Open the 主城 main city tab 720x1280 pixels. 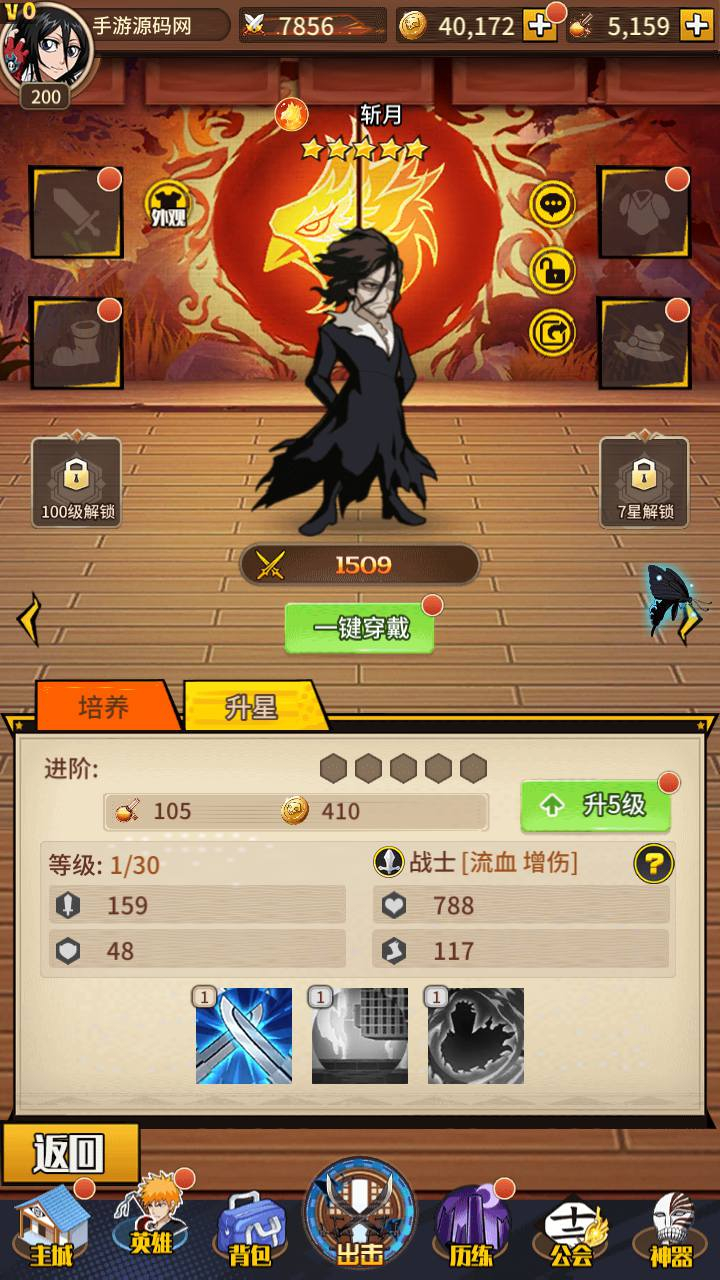[x=50, y=1228]
